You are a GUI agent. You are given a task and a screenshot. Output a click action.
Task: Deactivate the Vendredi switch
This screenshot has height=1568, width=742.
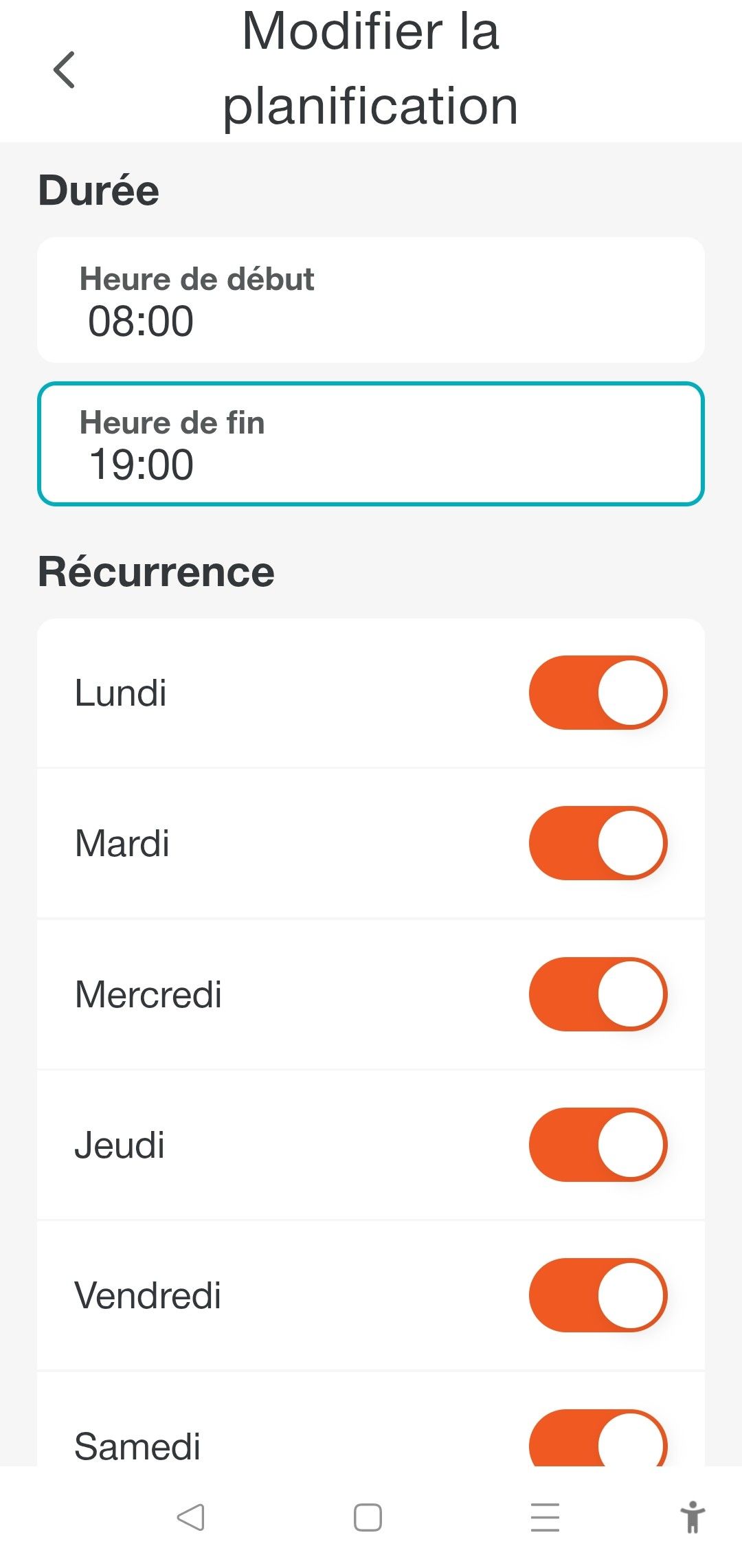click(x=598, y=1295)
